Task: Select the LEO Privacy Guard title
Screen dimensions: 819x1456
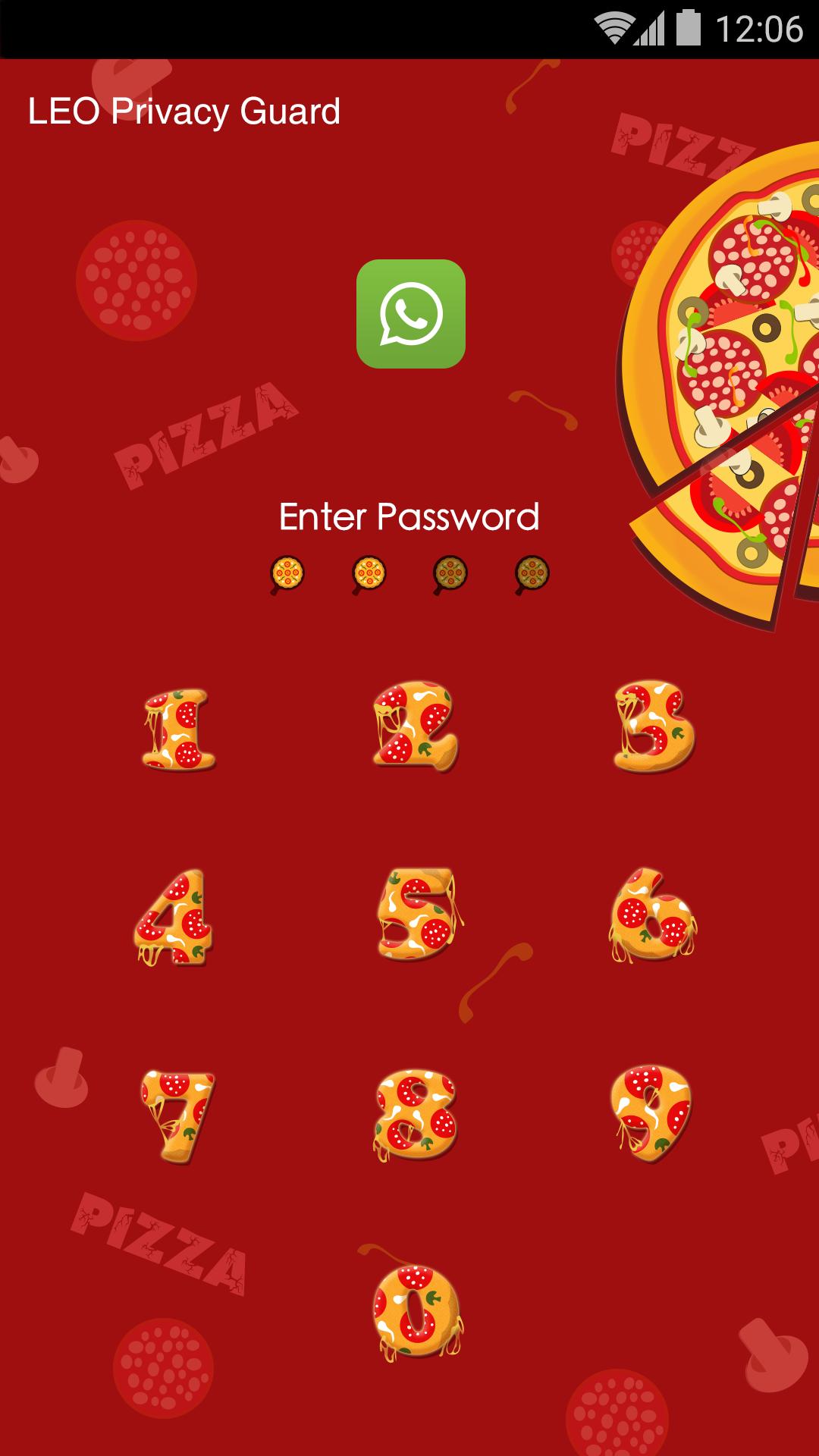Action: [x=184, y=111]
